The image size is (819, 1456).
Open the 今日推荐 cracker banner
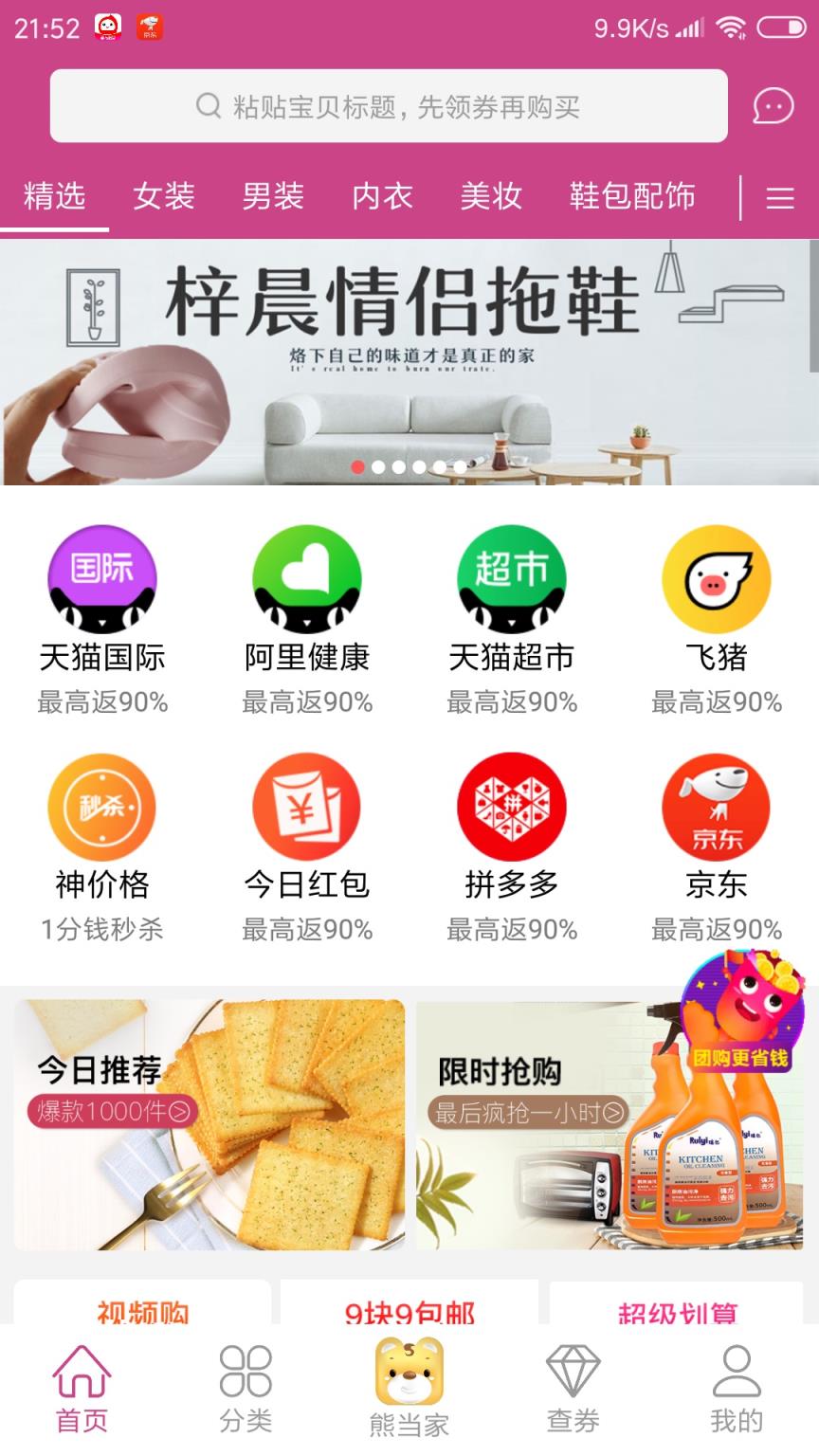pyautogui.click(x=209, y=1123)
